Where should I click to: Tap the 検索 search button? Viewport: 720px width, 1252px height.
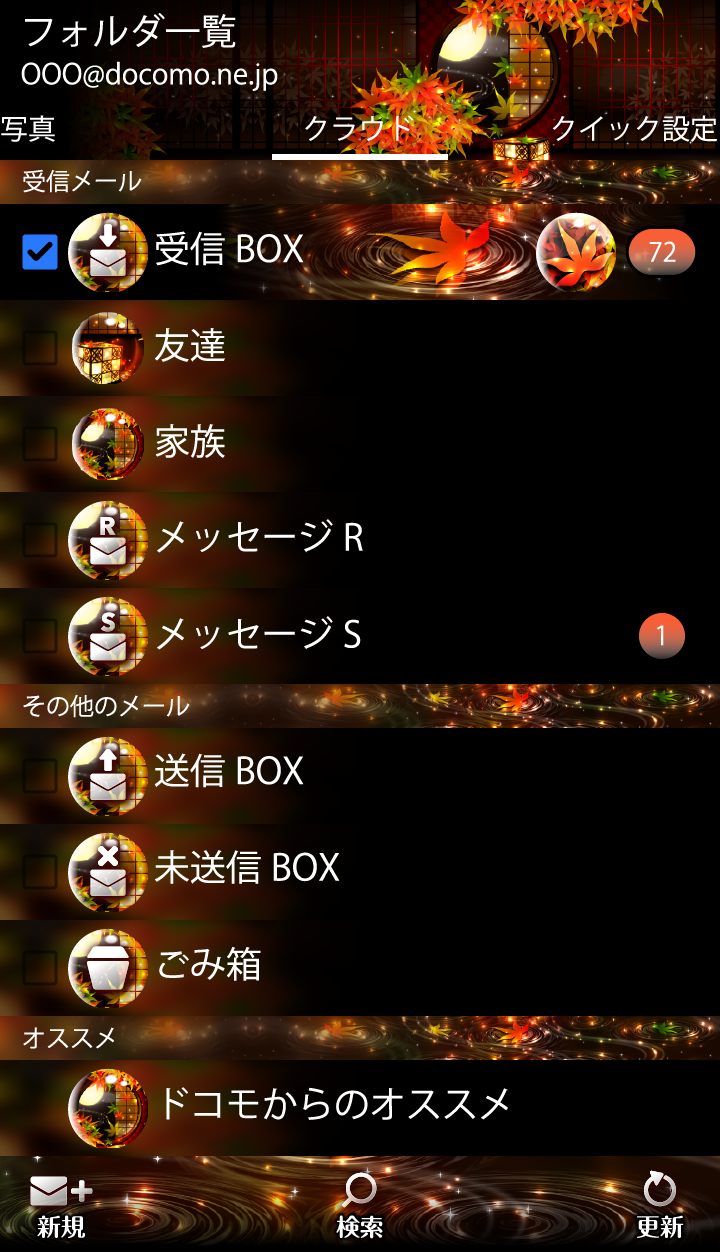coord(360,1206)
